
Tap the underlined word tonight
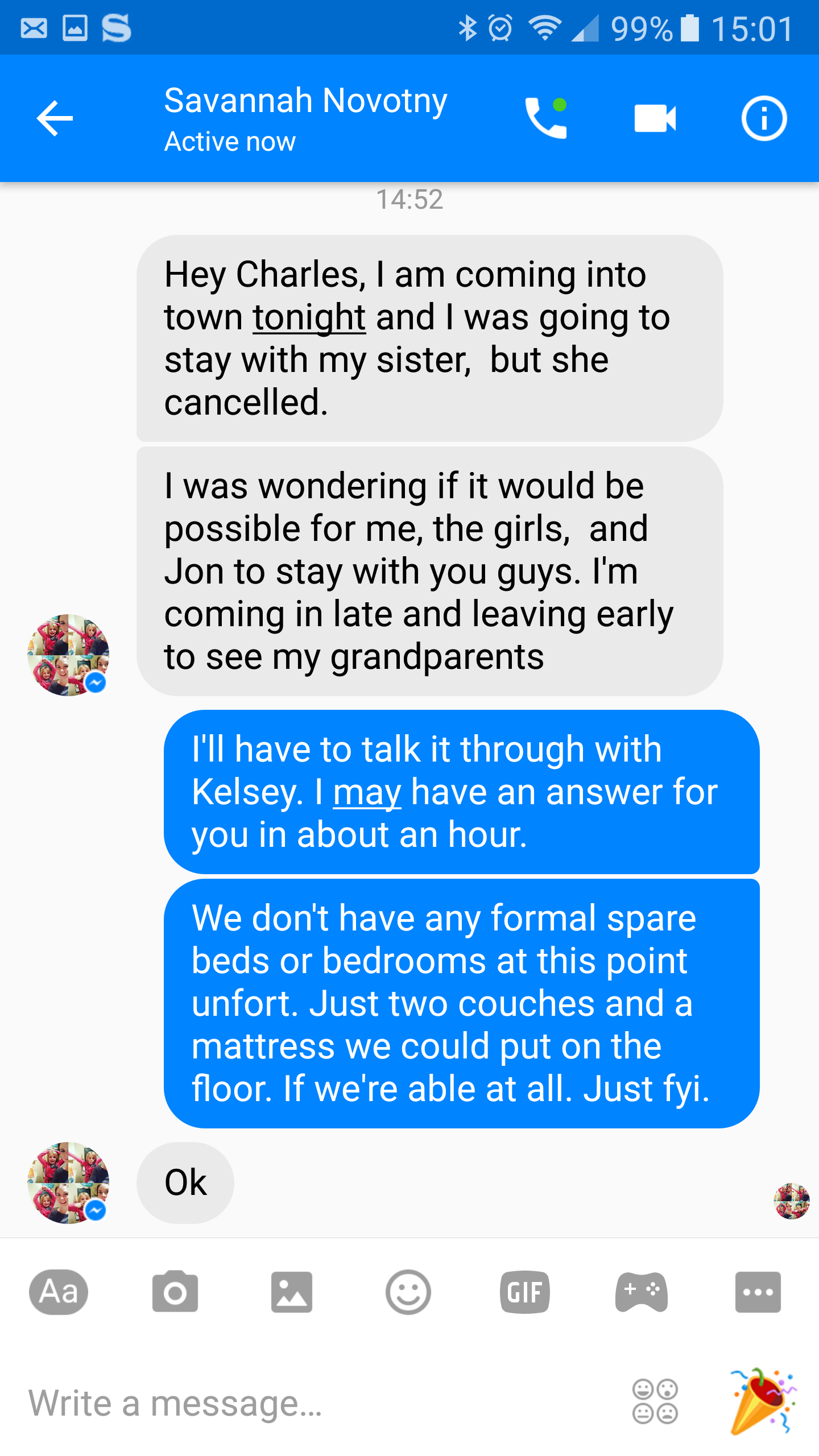[309, 317]
